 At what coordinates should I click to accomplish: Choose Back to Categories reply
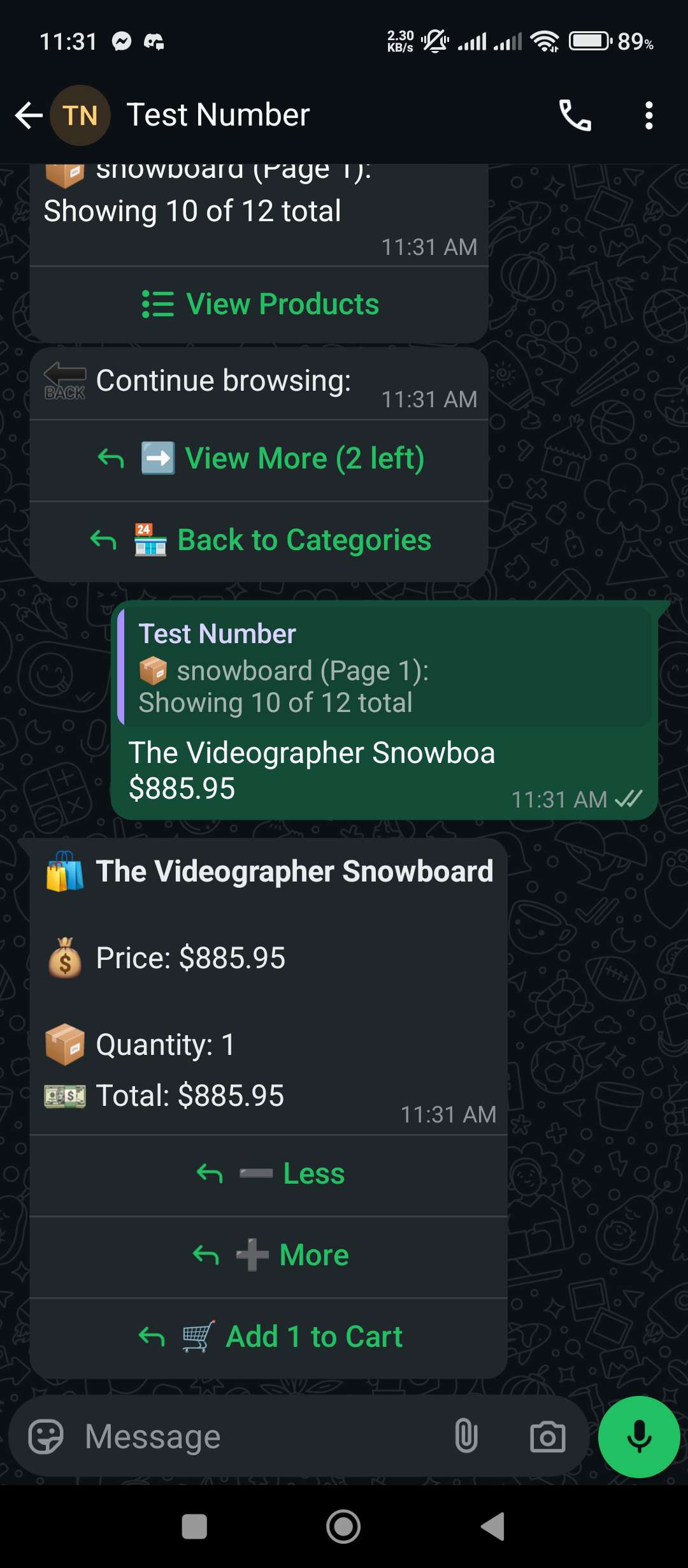(x=260, y=540)
